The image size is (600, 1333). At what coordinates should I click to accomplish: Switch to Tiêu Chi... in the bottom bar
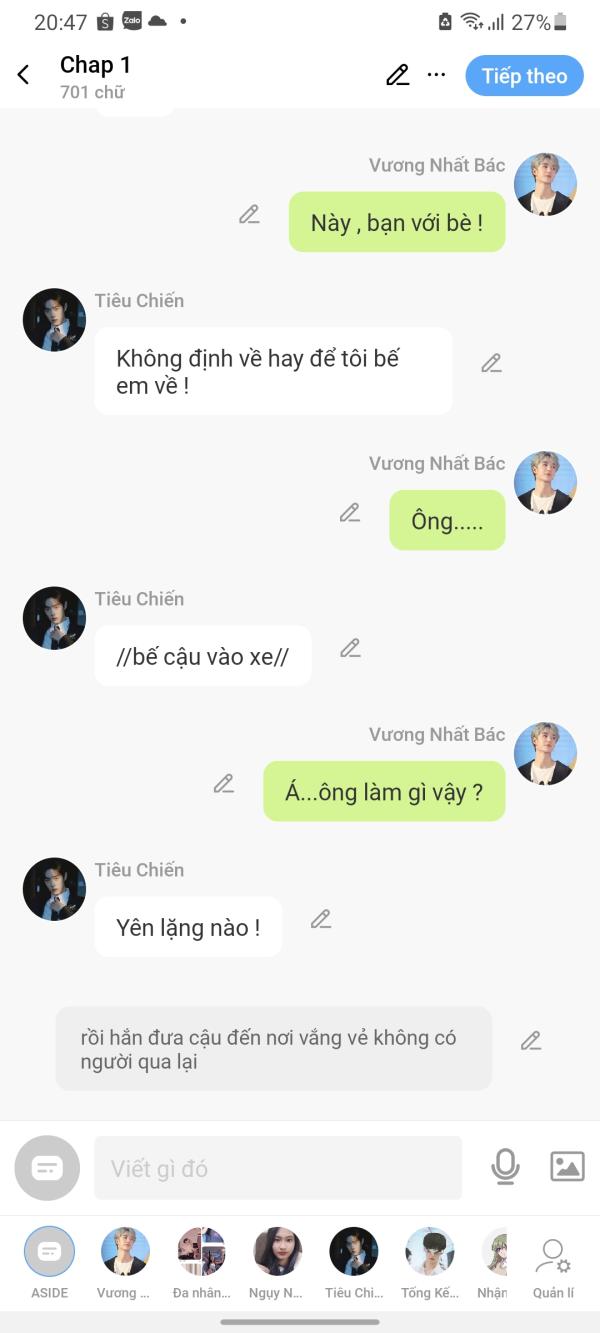(x=353, y=1261)
